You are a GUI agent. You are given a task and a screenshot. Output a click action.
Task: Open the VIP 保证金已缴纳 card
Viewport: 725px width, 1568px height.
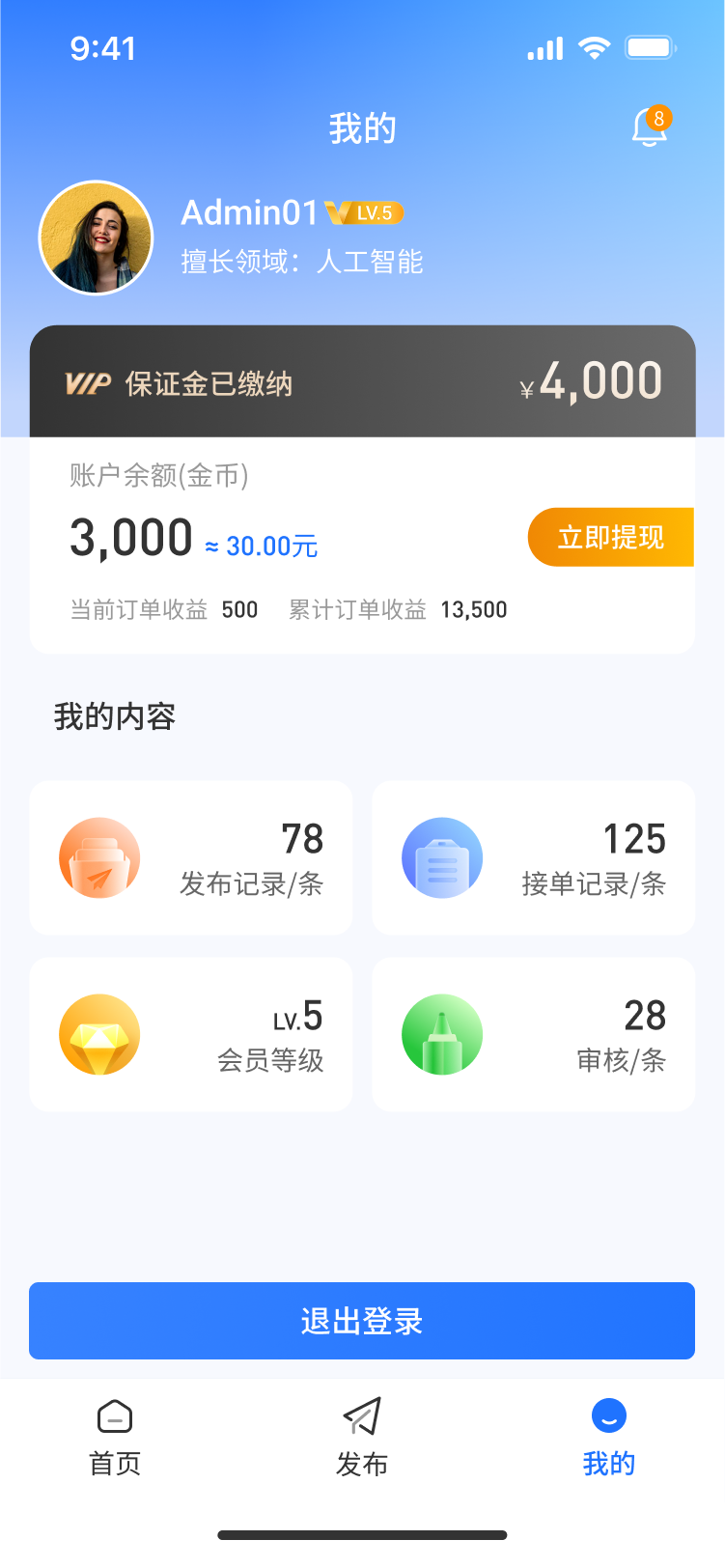(362, 382)
